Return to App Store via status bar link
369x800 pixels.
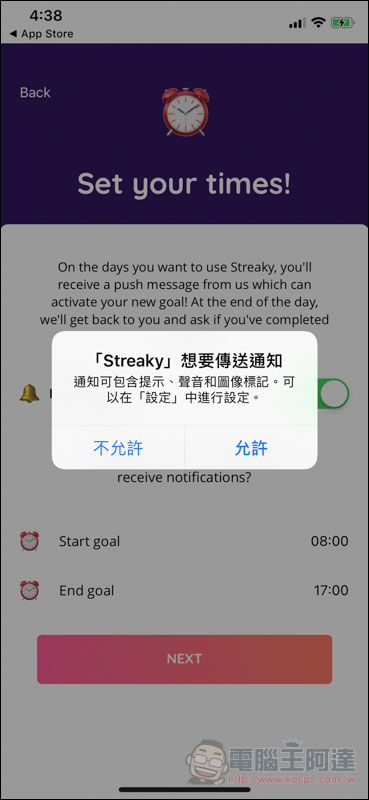[41, 34]
